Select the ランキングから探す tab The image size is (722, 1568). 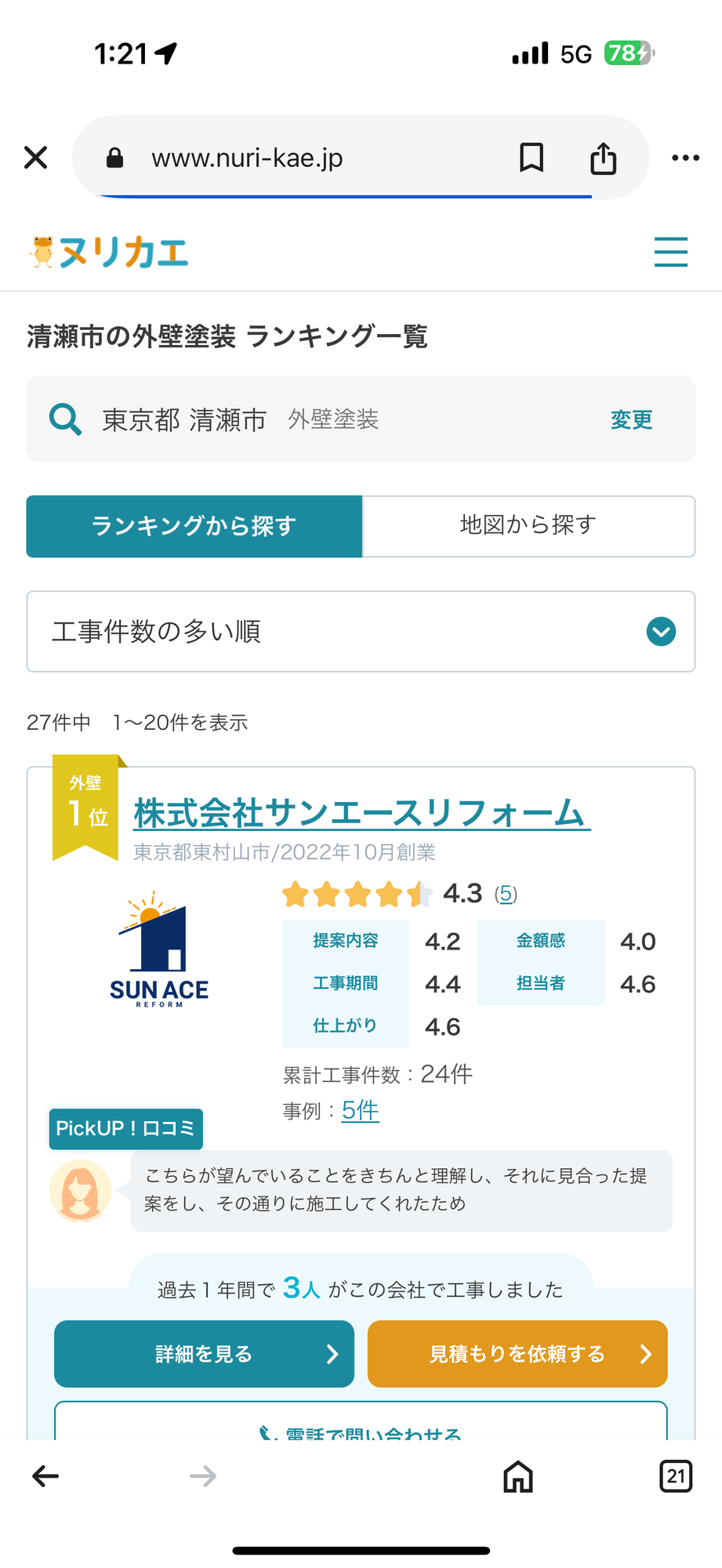(x=194, y=526)
